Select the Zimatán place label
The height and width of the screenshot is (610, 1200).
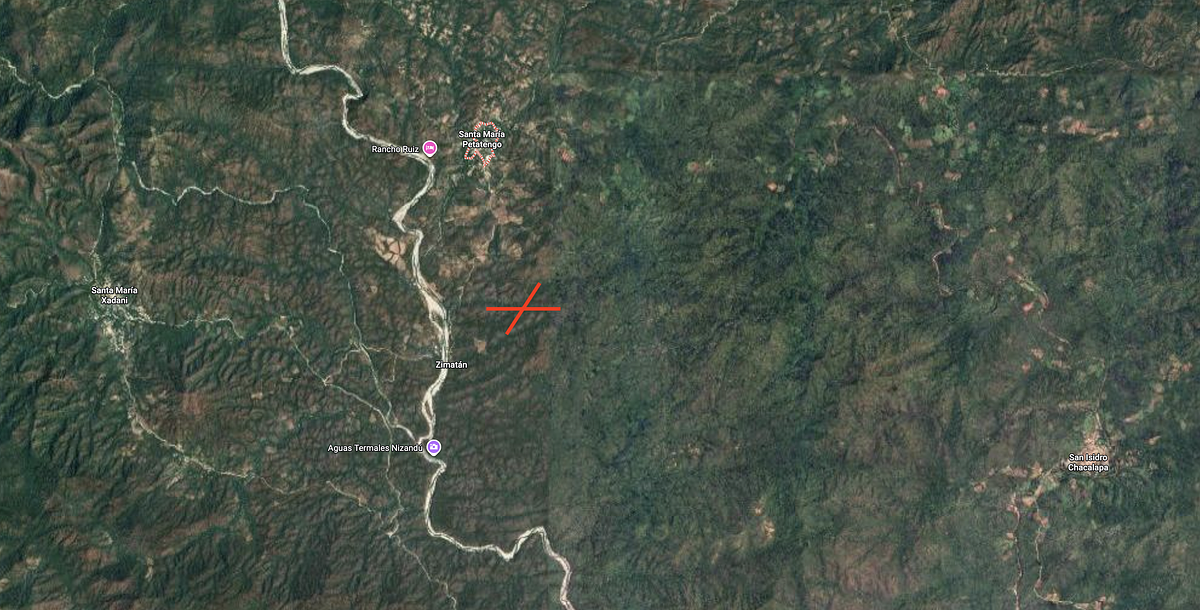click(451, 365)
